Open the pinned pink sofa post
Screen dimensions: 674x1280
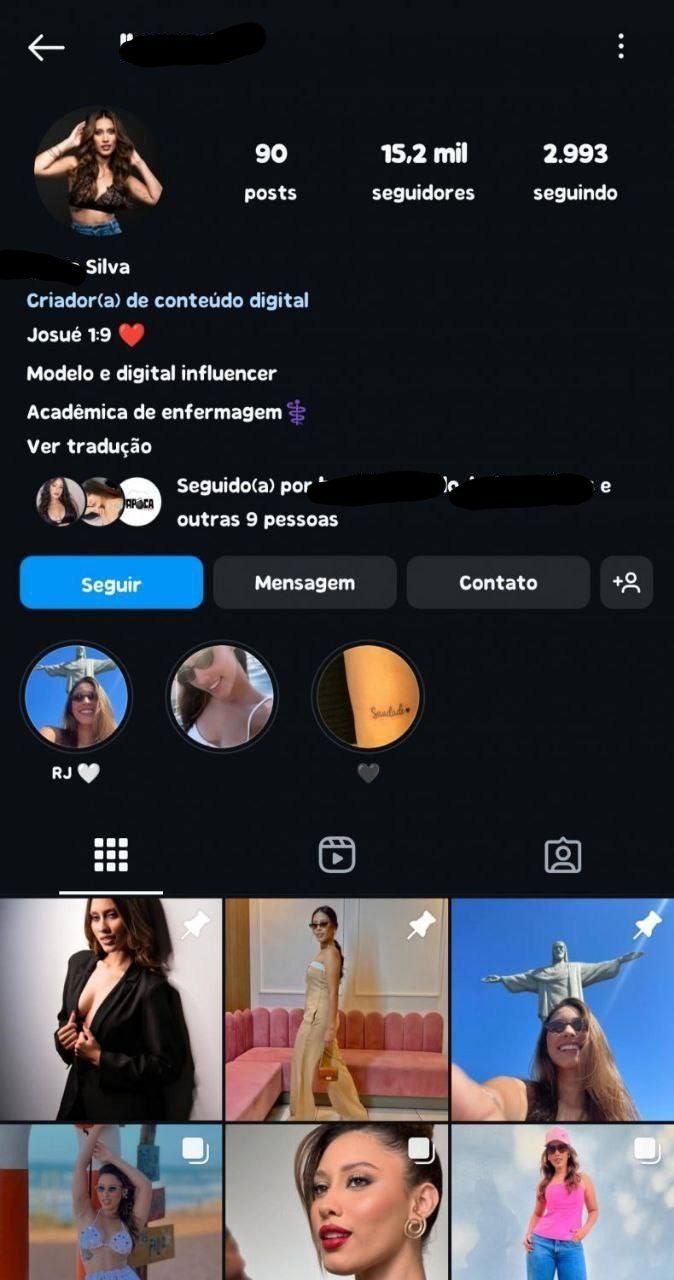[x=336, y=1008]
